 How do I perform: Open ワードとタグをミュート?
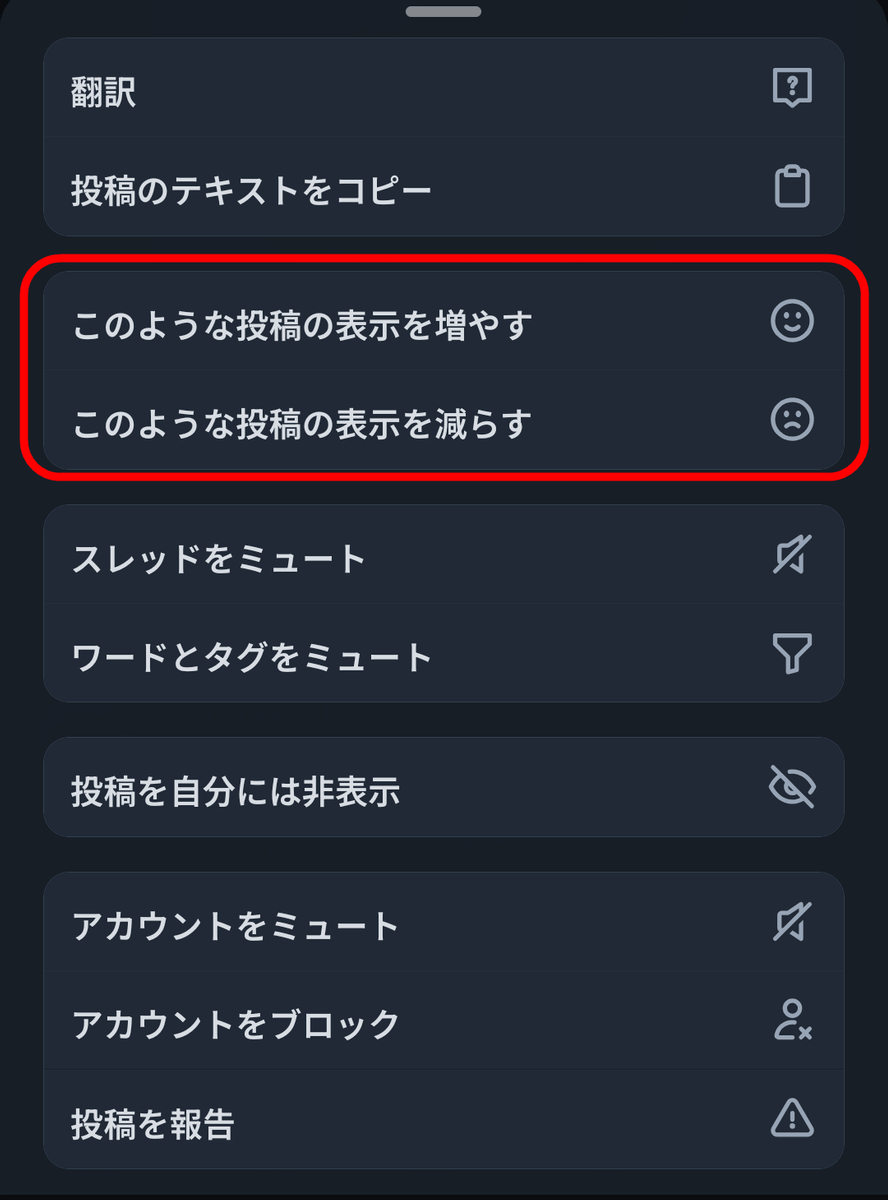click(x=443, y=655)
